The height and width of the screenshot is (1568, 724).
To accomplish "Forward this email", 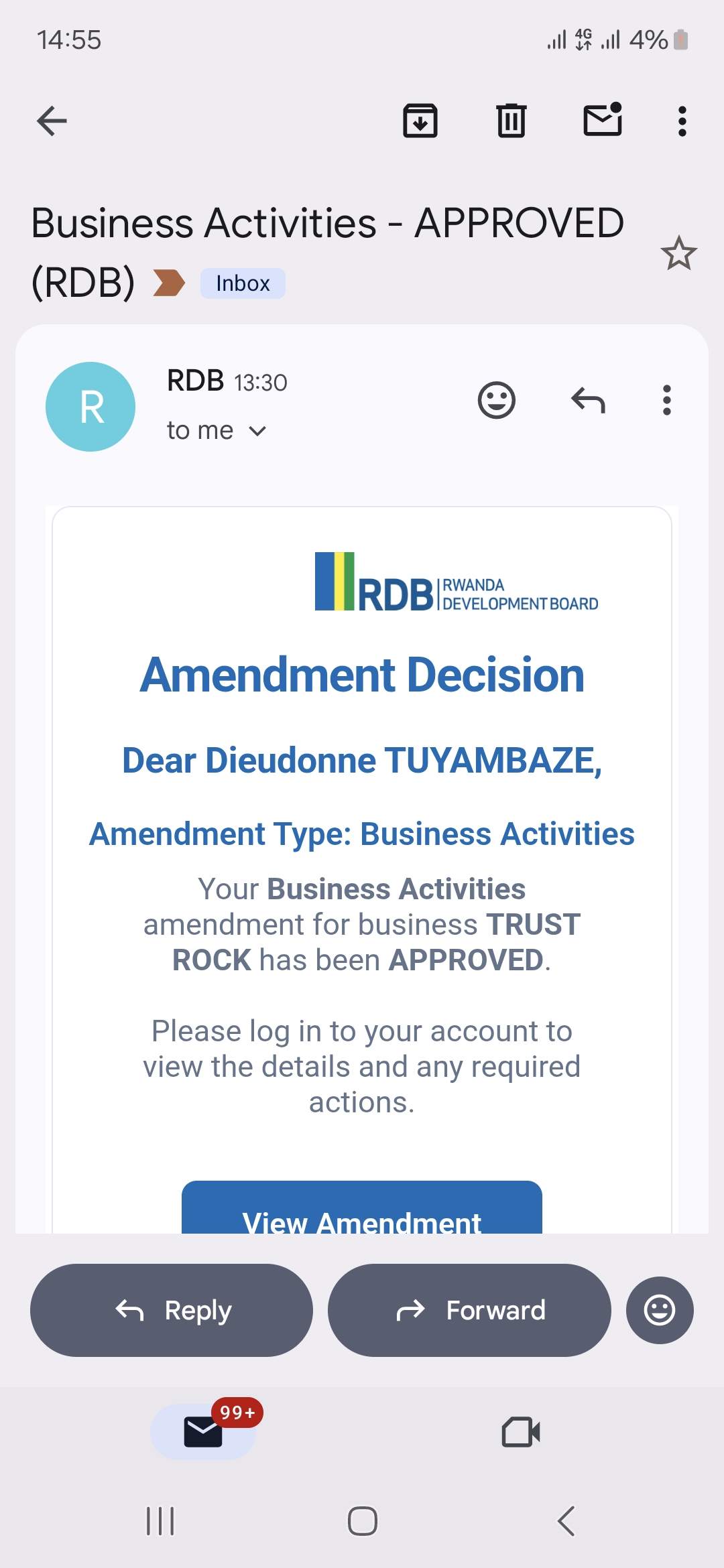I will click(x=469, y=1310).
